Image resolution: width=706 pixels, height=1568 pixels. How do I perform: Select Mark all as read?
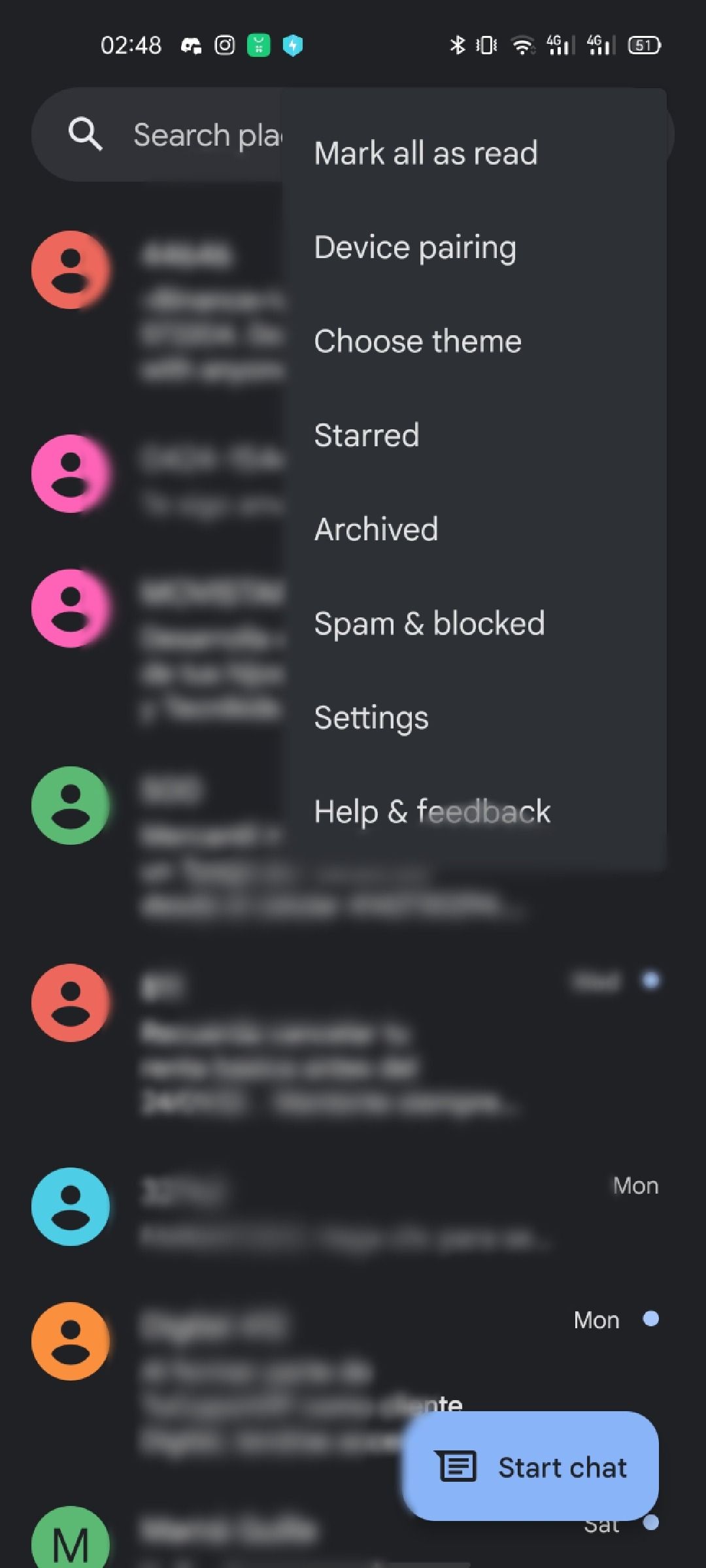click(426, 154)
